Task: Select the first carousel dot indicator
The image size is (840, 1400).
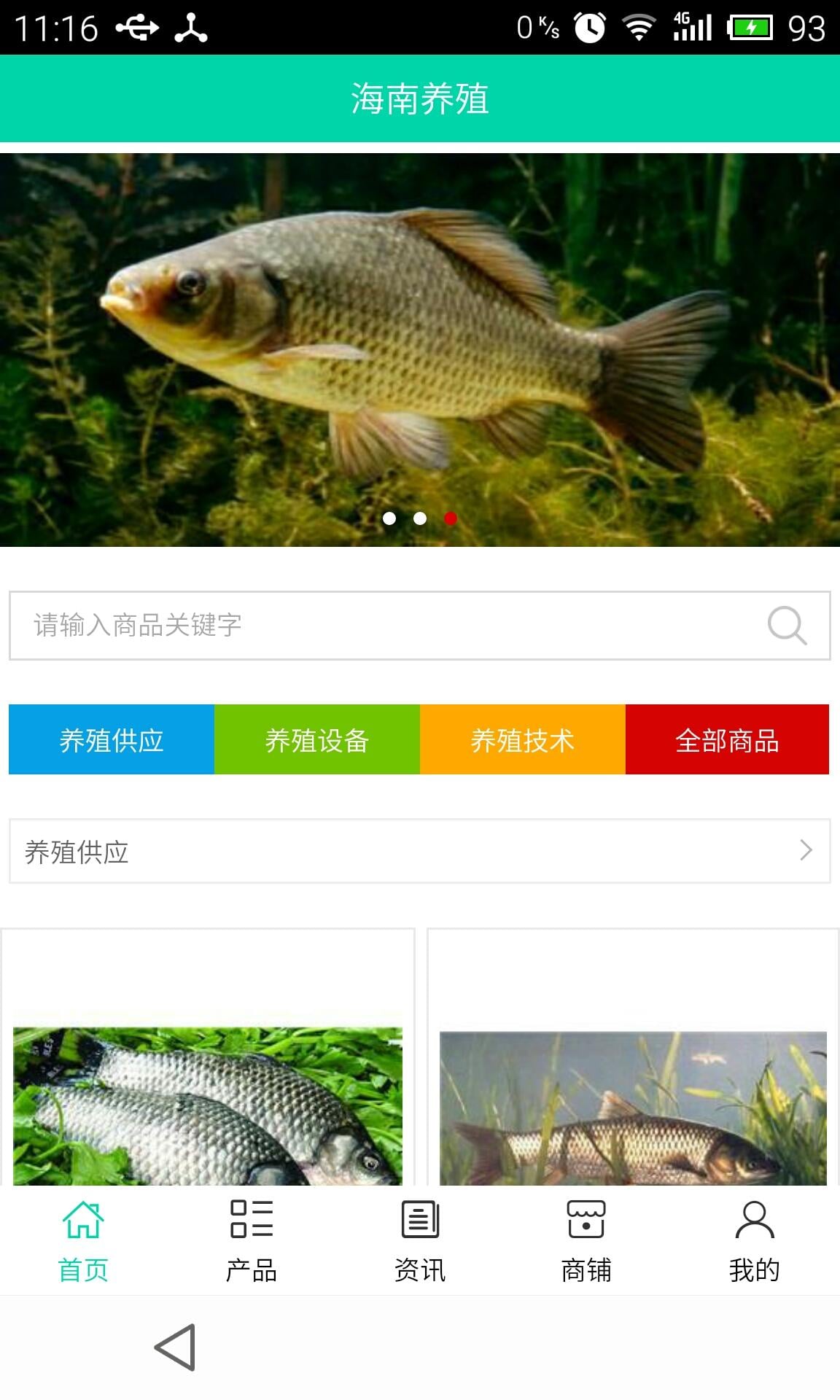Action: [391, 517]
